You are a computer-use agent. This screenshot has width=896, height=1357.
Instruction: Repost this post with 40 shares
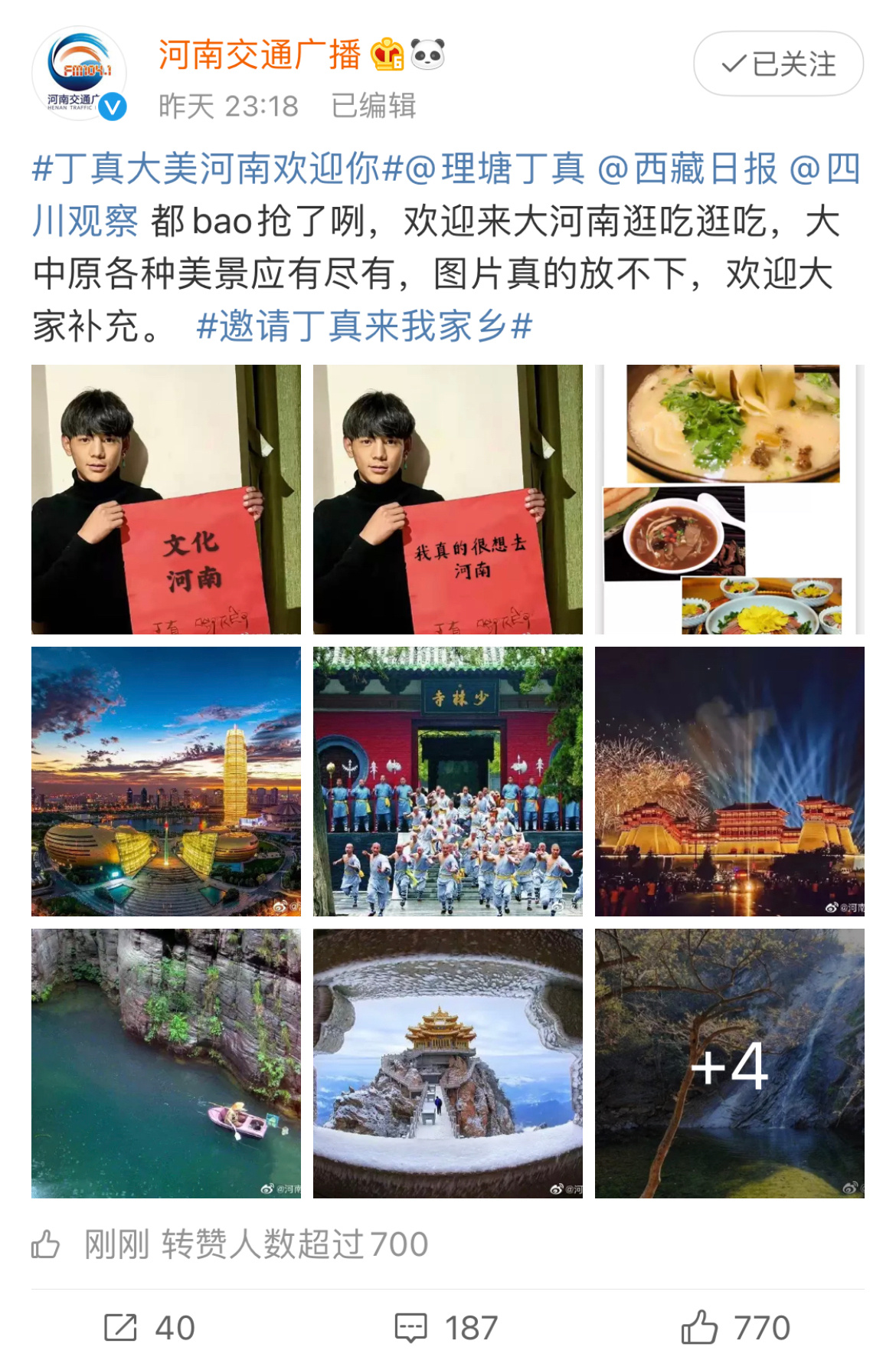click(x=150, y=1327)
